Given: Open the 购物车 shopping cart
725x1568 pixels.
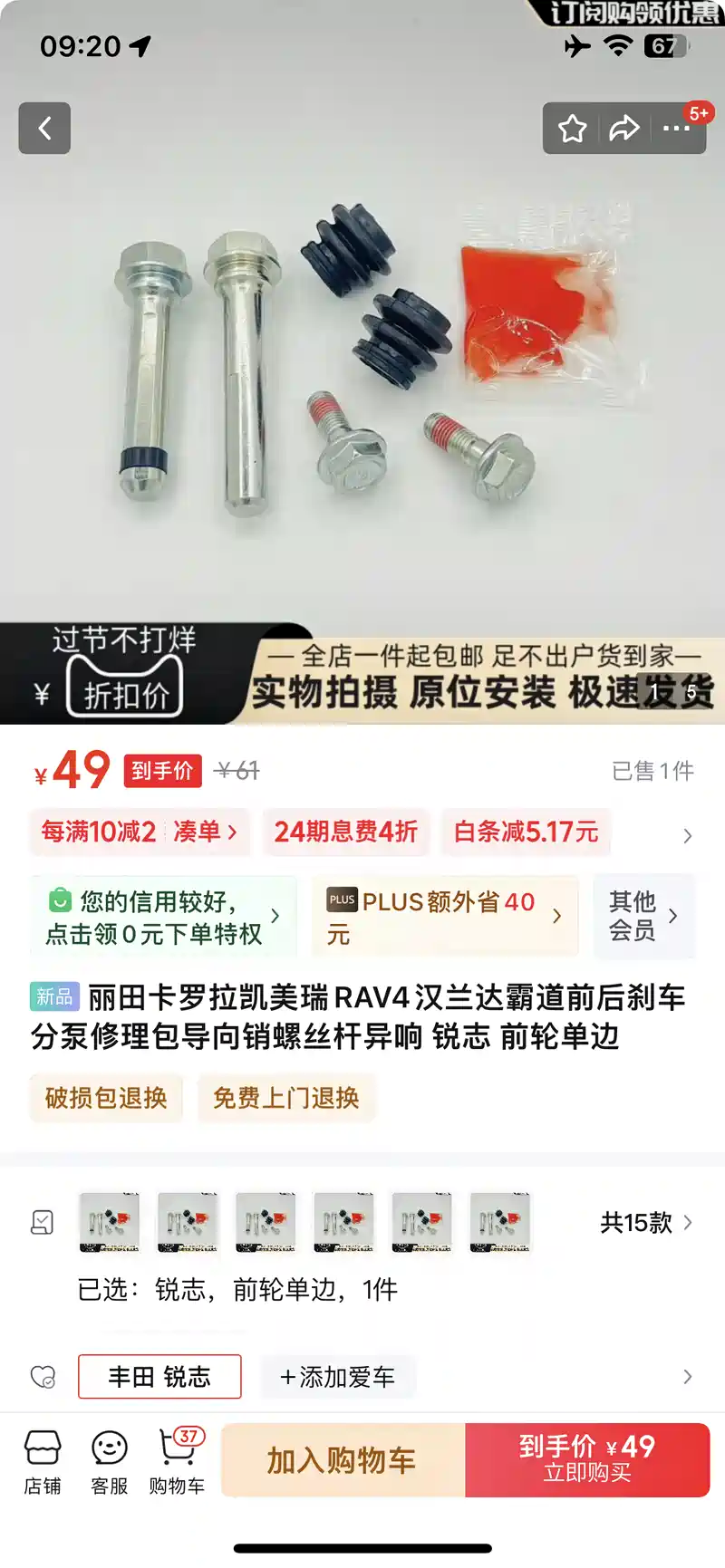Looking at the screenshot, I should (x=177, y=1460).
